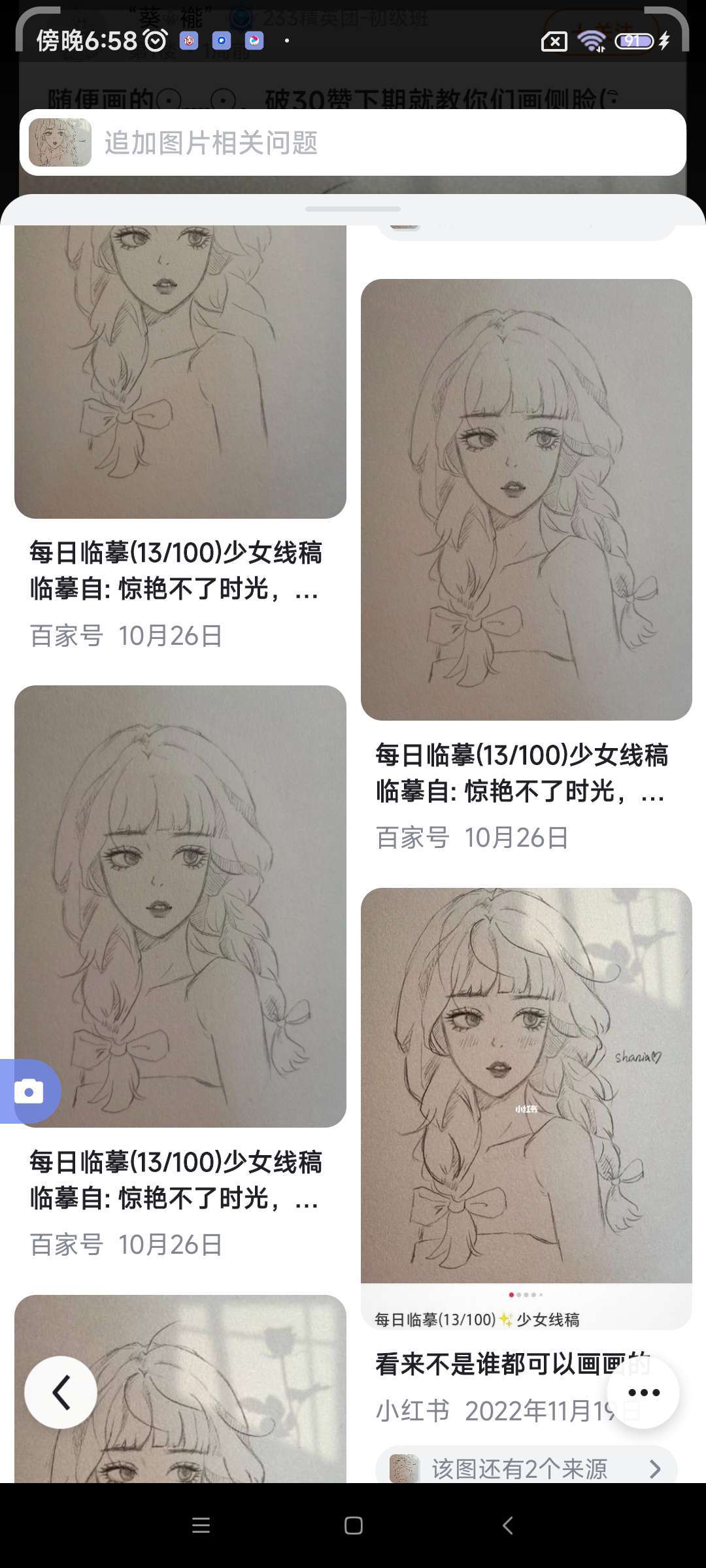Open the floating camera button
This screenshot has width=706, height=1568.
point(29,1091)
